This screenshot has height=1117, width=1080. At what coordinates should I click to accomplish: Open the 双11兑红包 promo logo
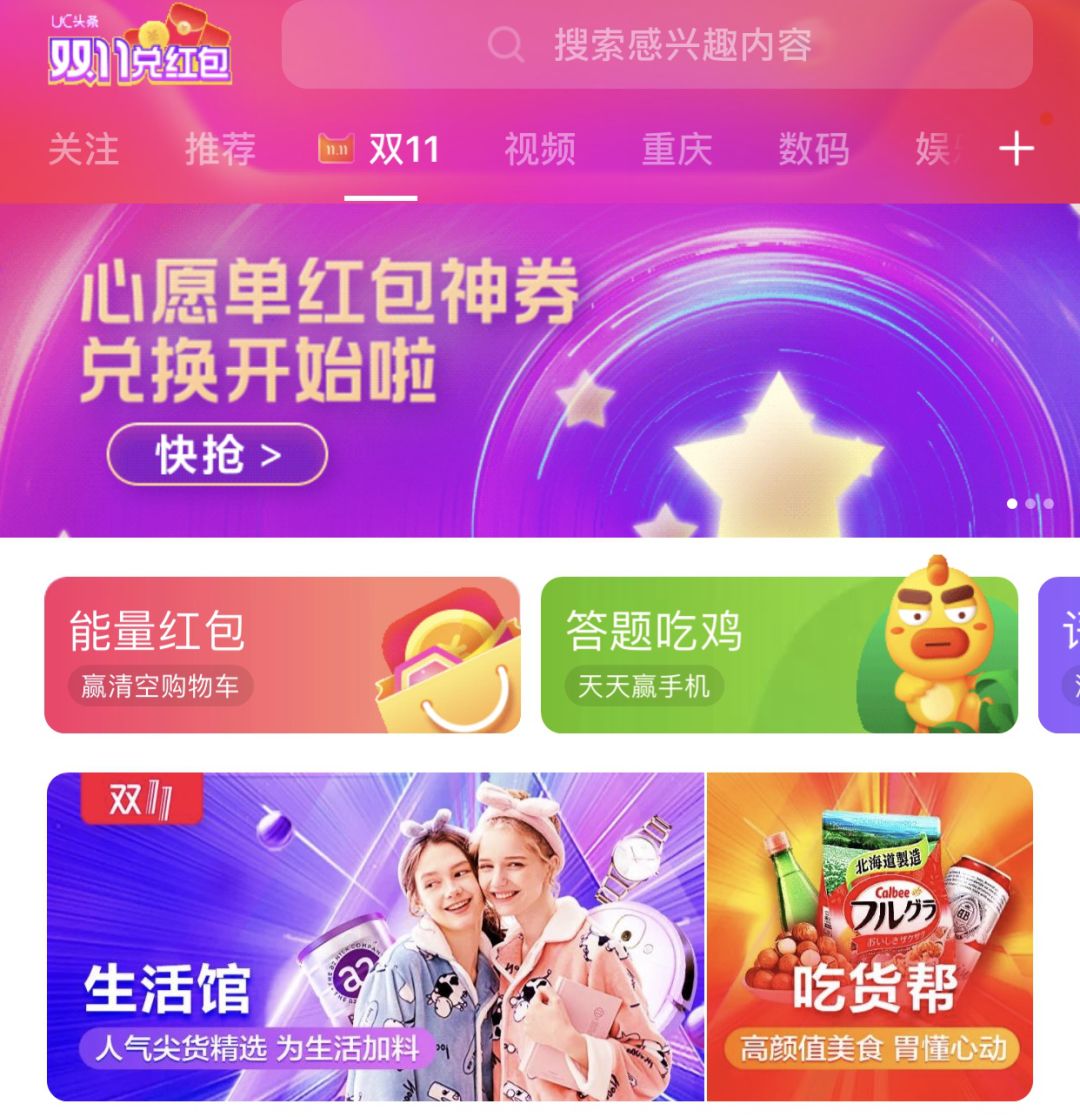tap(140, 48)
